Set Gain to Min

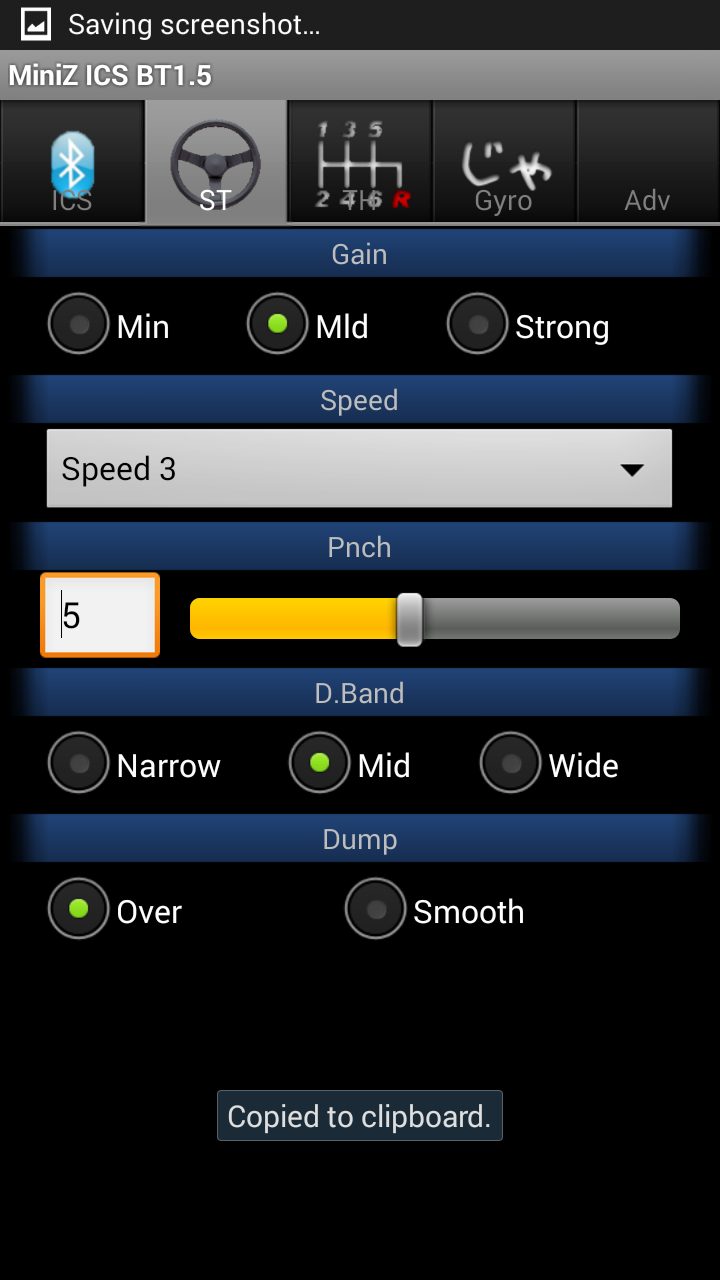[x=109, y=325]
